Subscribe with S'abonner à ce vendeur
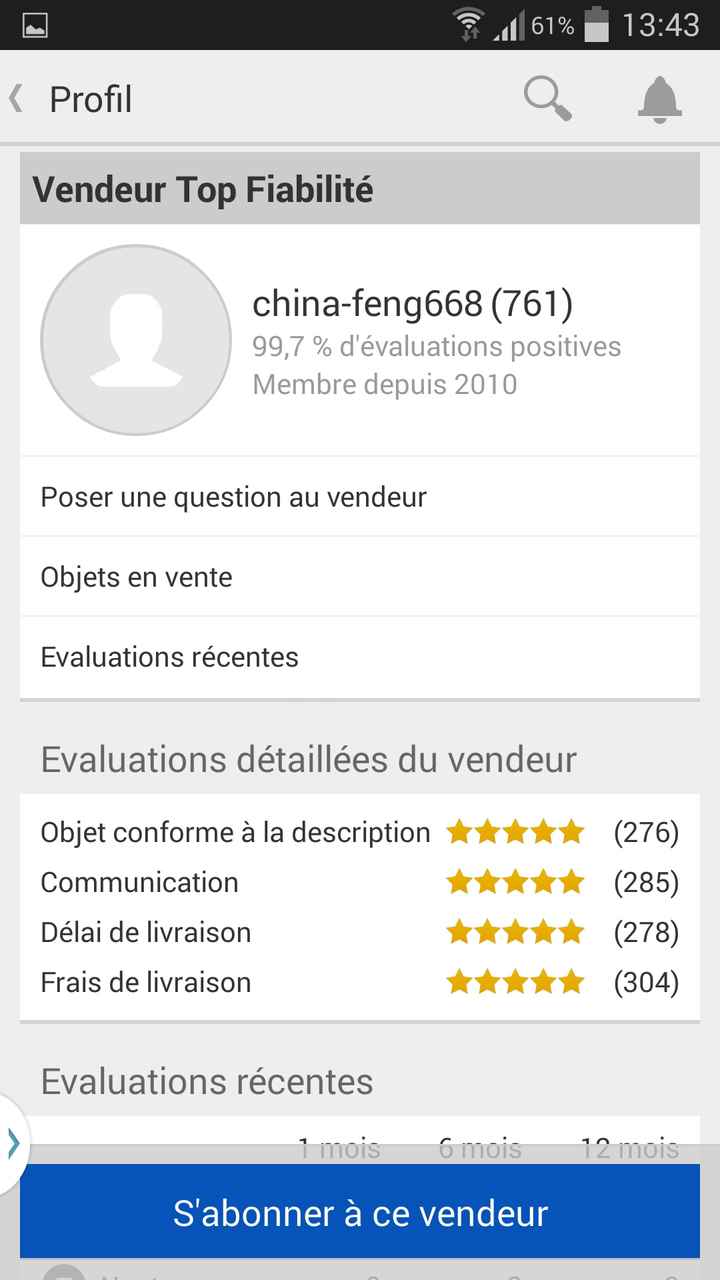720x1280 pixels. click(360, 1213)
